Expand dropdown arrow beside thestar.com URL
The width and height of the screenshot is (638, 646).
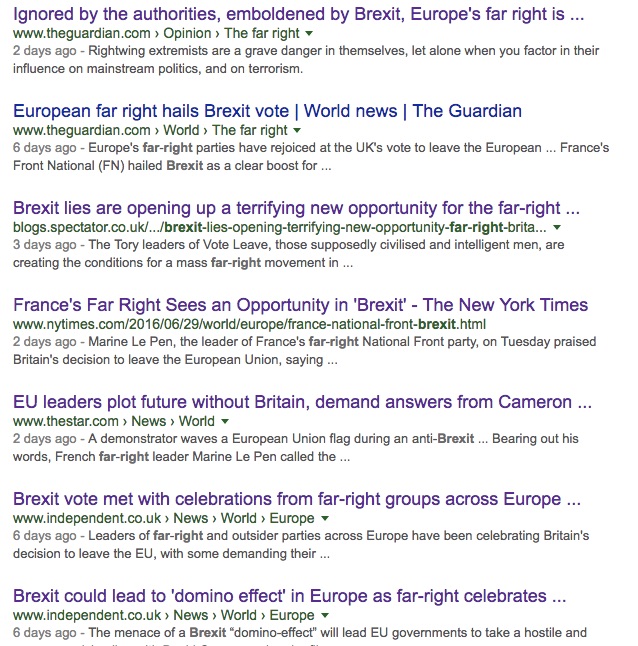(225, 422)
